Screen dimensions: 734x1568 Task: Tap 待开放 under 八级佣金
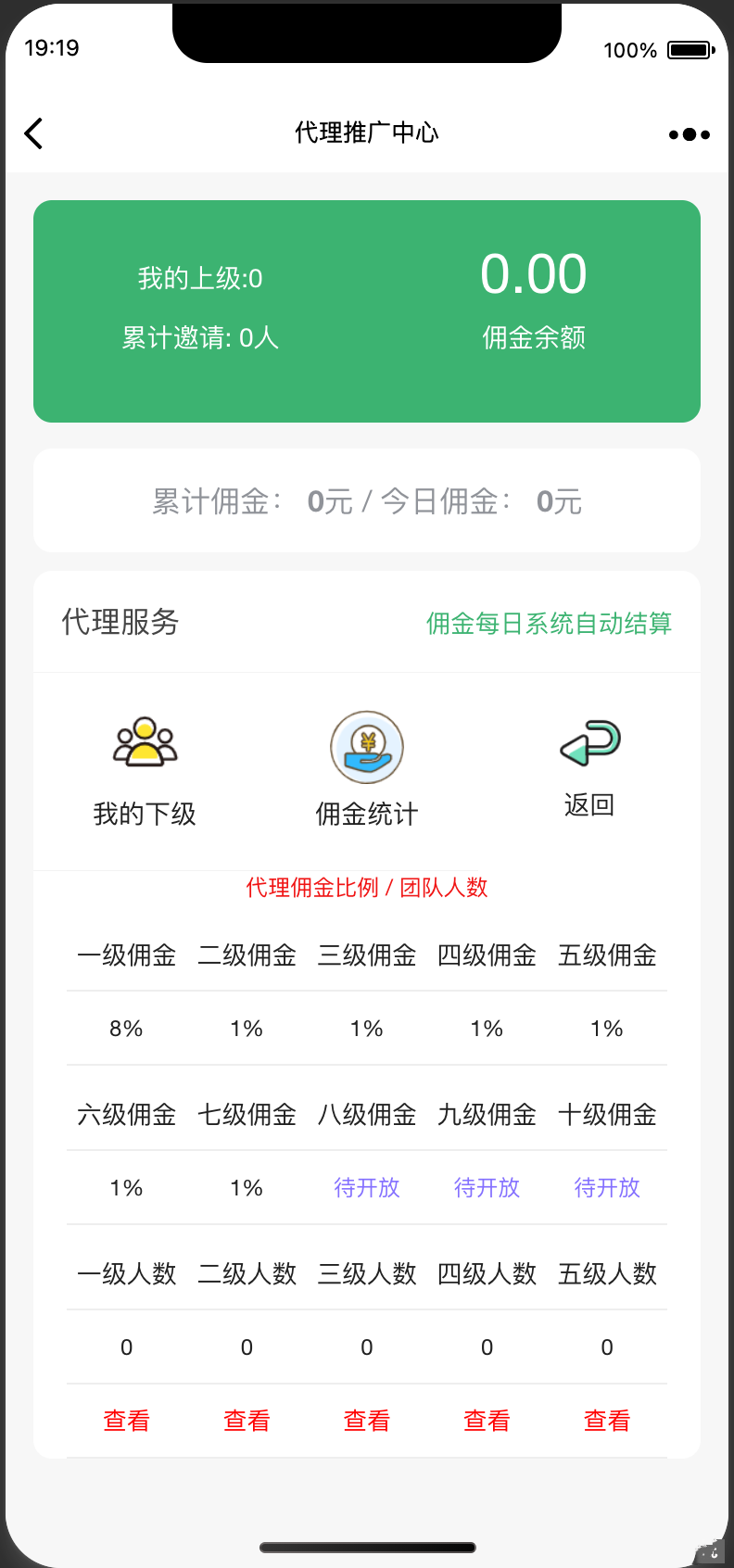tap(367, 1187)
